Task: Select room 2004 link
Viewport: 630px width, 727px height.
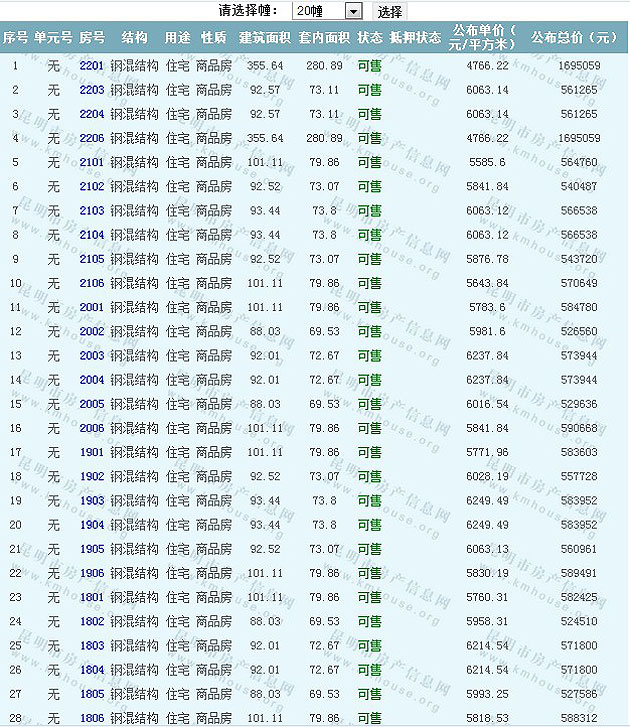Action: click(x=91, y=380)
